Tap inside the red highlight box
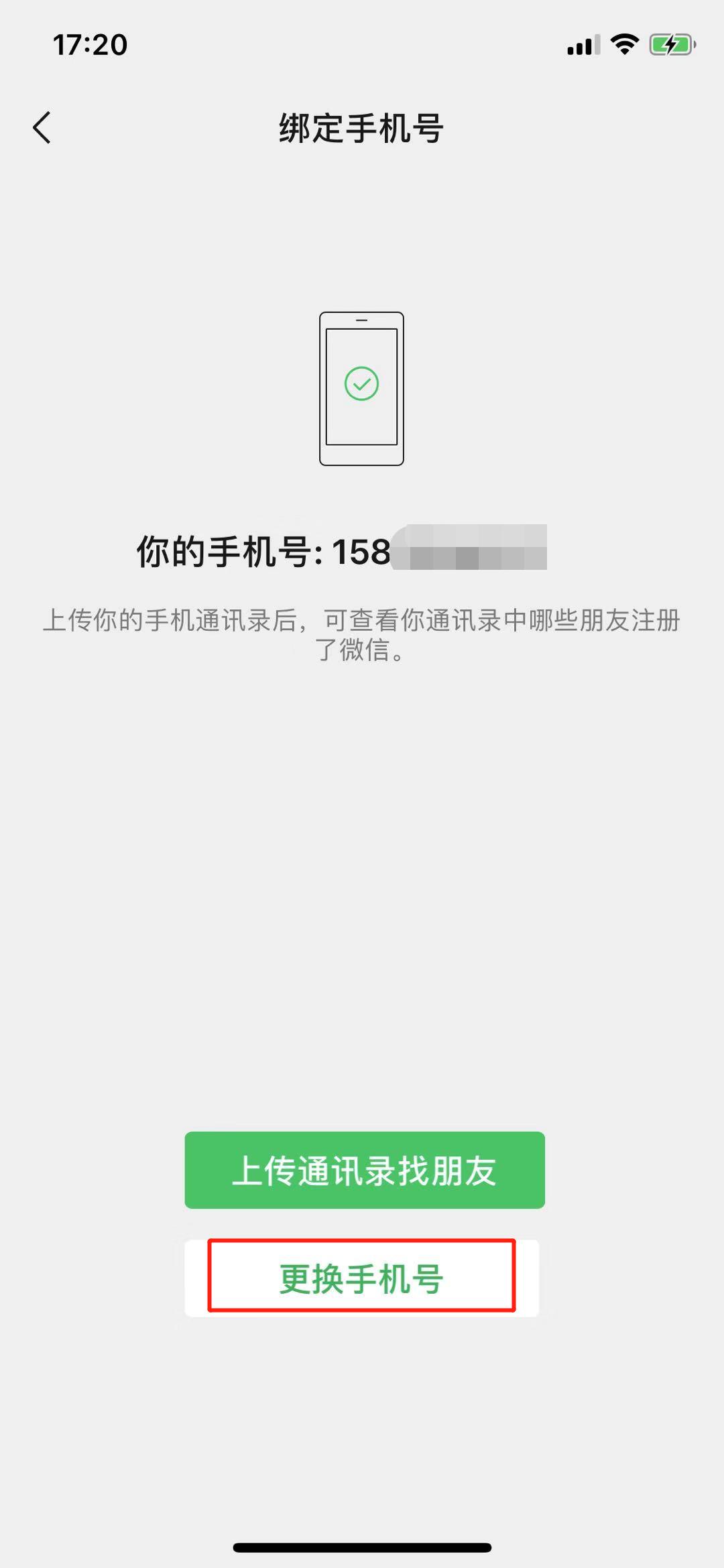 point(362,1274)
